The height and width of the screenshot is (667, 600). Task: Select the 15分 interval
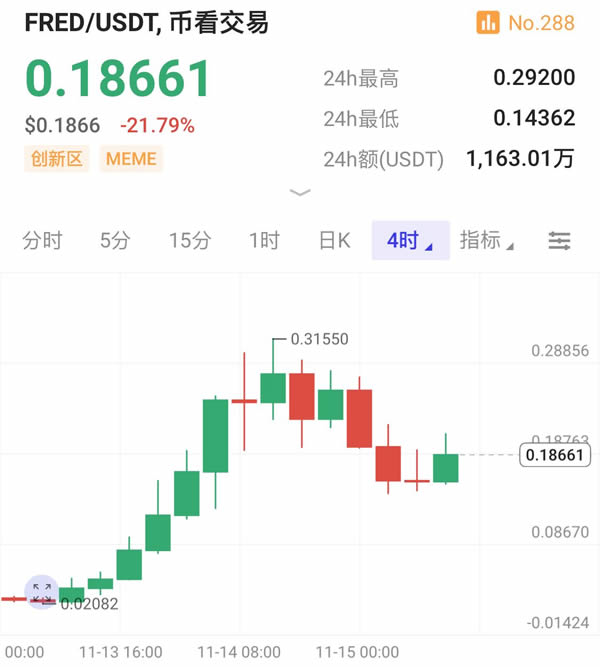pyautogui.click(x=189, y=240)
